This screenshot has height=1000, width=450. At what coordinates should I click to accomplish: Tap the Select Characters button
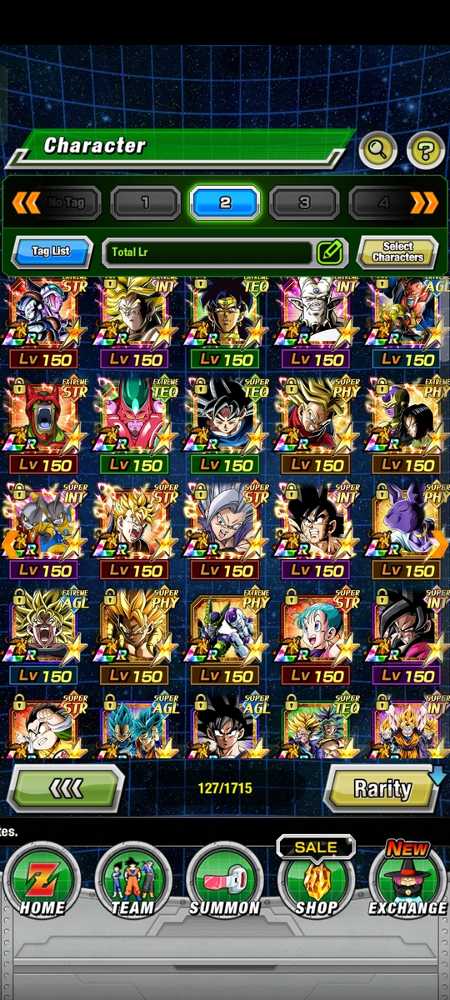[x=398, y=252]
